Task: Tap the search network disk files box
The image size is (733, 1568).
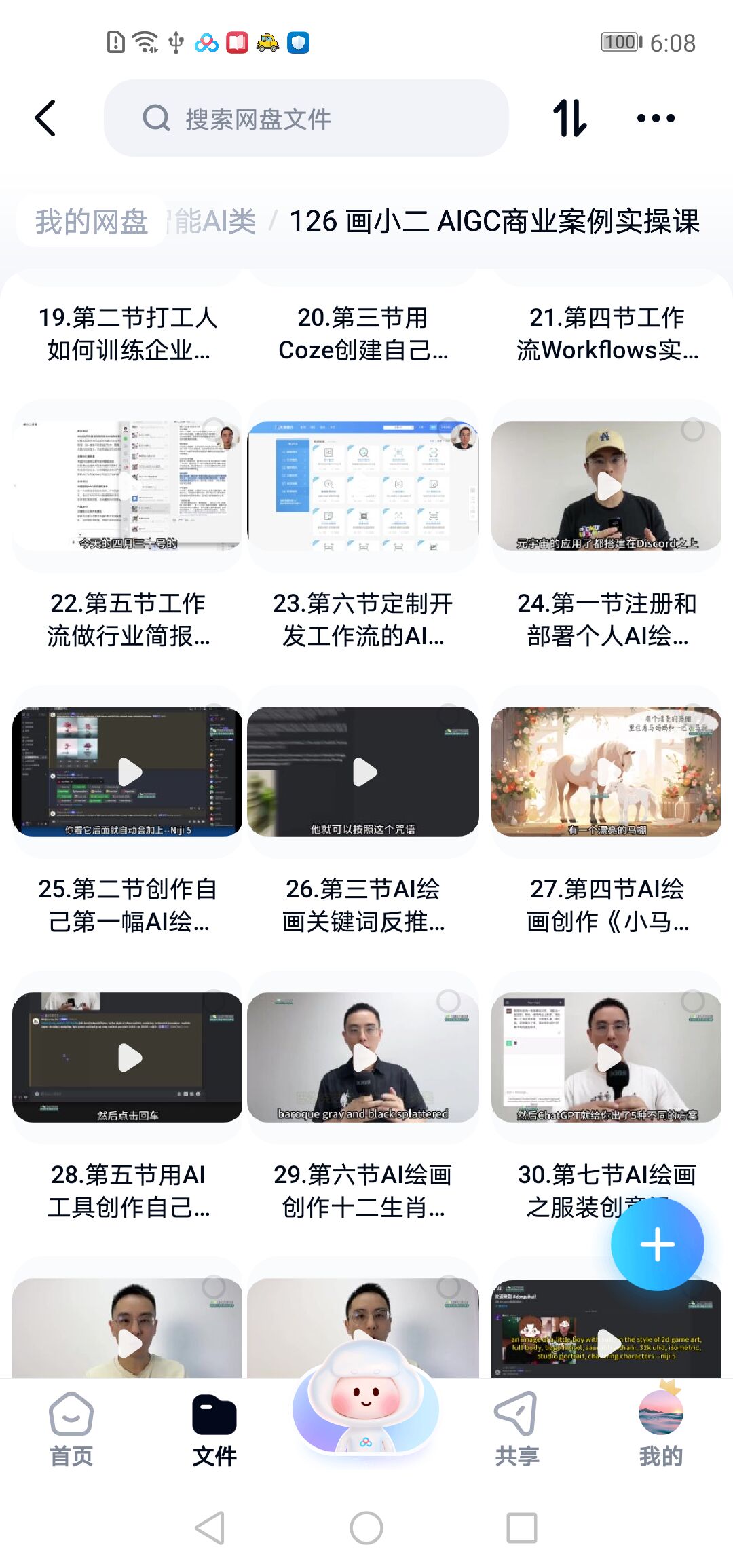Action: click(x=305, y=119)
